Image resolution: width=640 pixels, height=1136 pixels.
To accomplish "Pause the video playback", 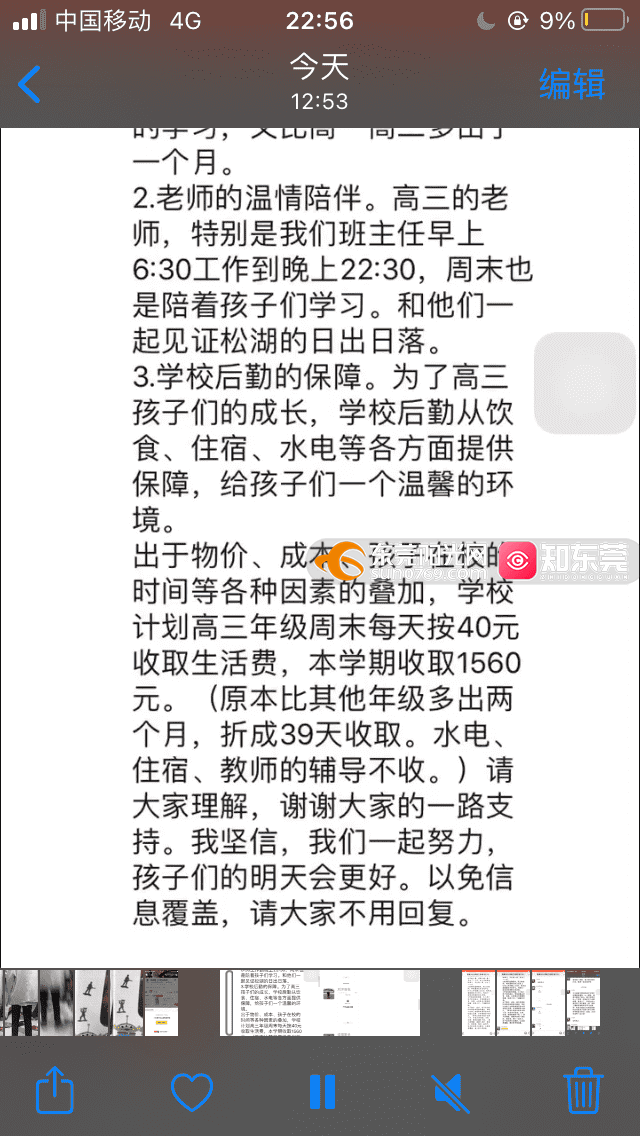I will pyautogui.click(x=322, y=1092).
